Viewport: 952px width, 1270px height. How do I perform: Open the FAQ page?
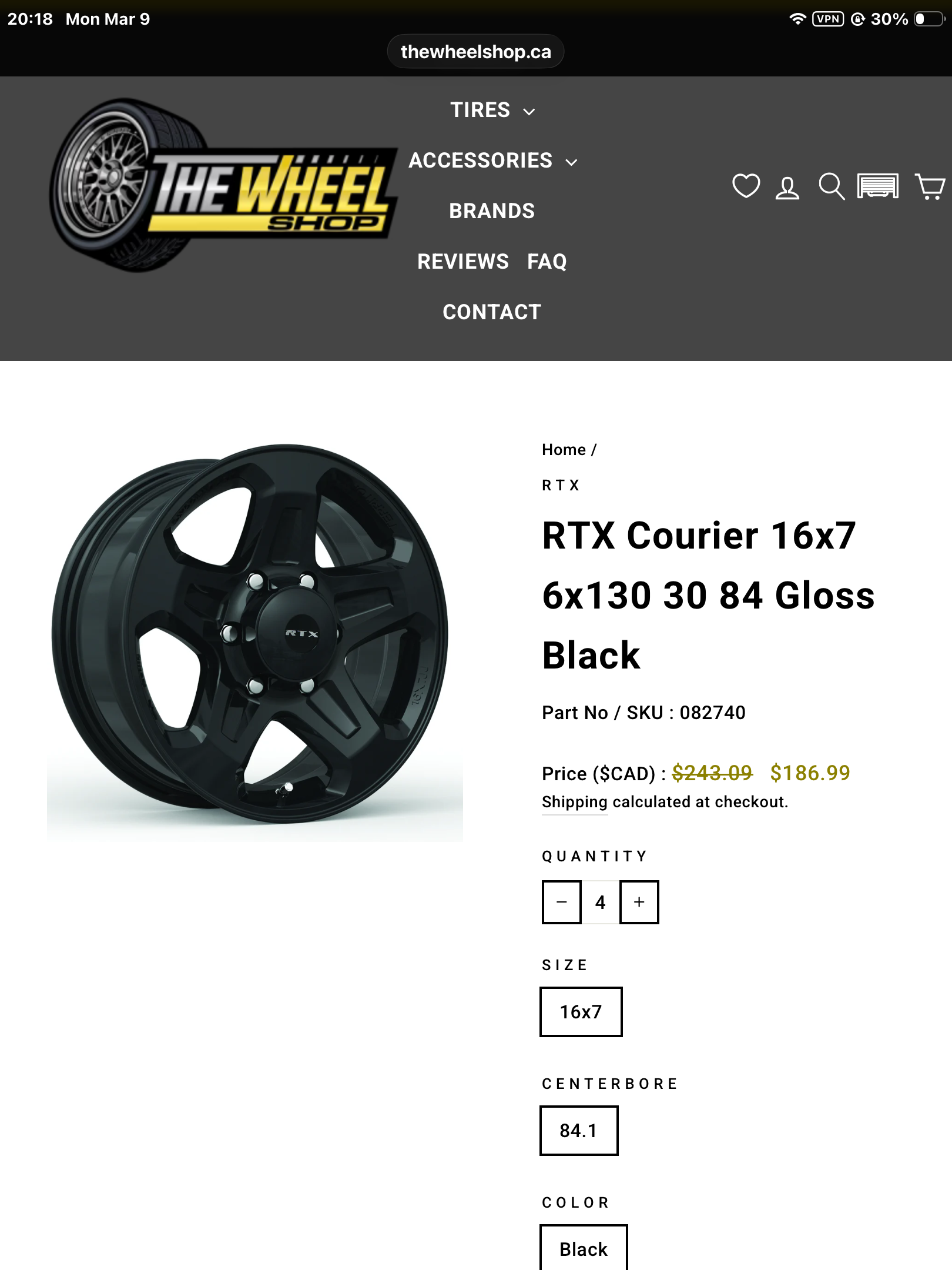point(547,262)
